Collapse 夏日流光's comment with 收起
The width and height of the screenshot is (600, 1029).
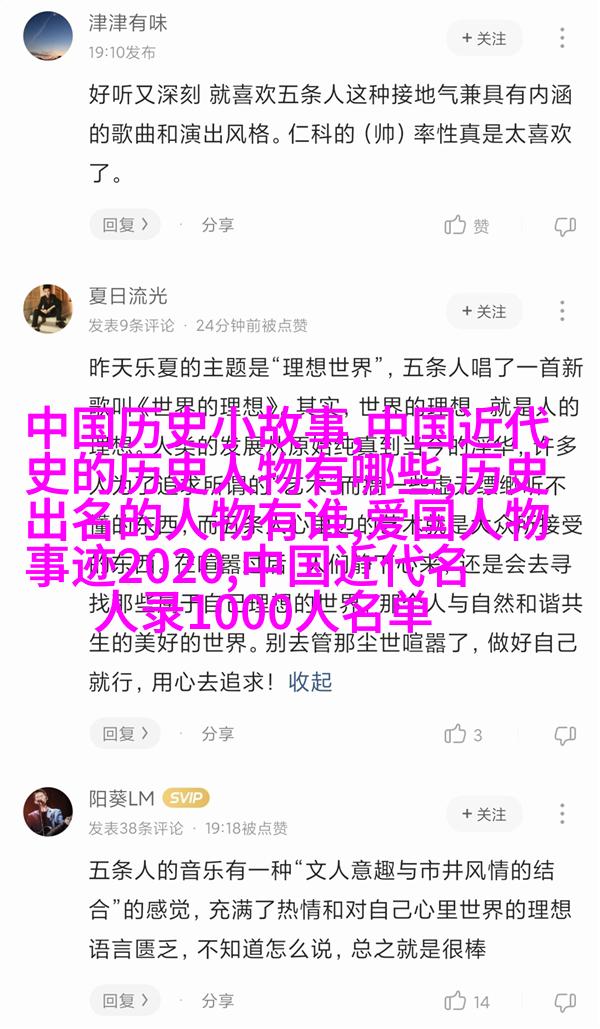[x=310, y=682]
